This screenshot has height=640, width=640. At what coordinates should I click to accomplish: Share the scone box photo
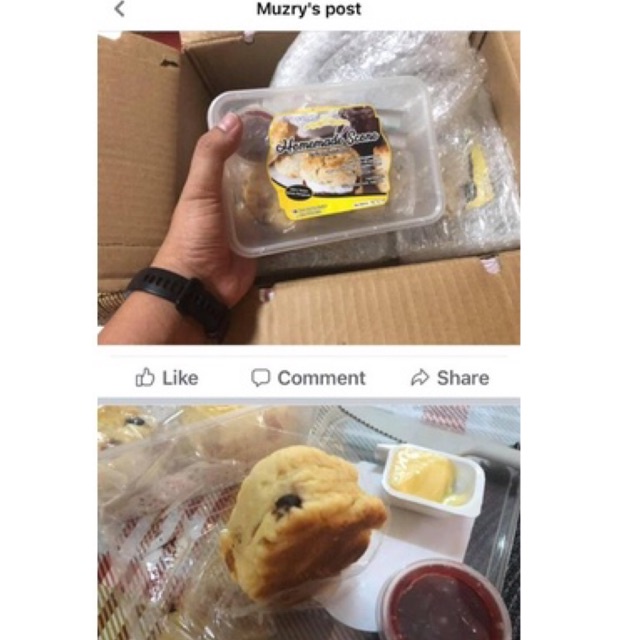450,378
